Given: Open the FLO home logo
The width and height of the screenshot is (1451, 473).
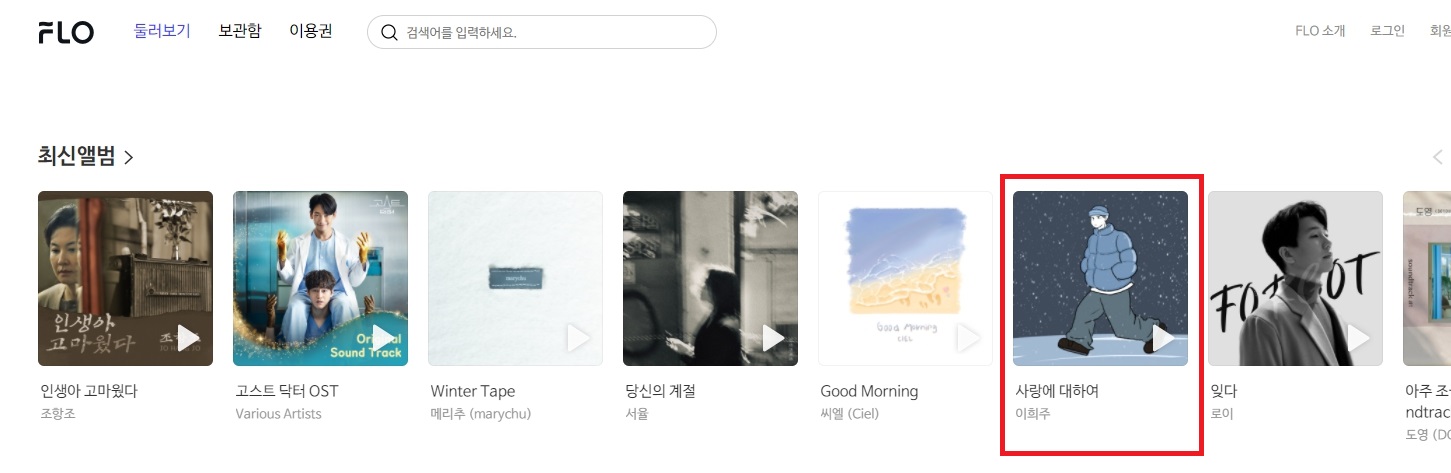Looking at the screenshot, I should tap(66, 33).
